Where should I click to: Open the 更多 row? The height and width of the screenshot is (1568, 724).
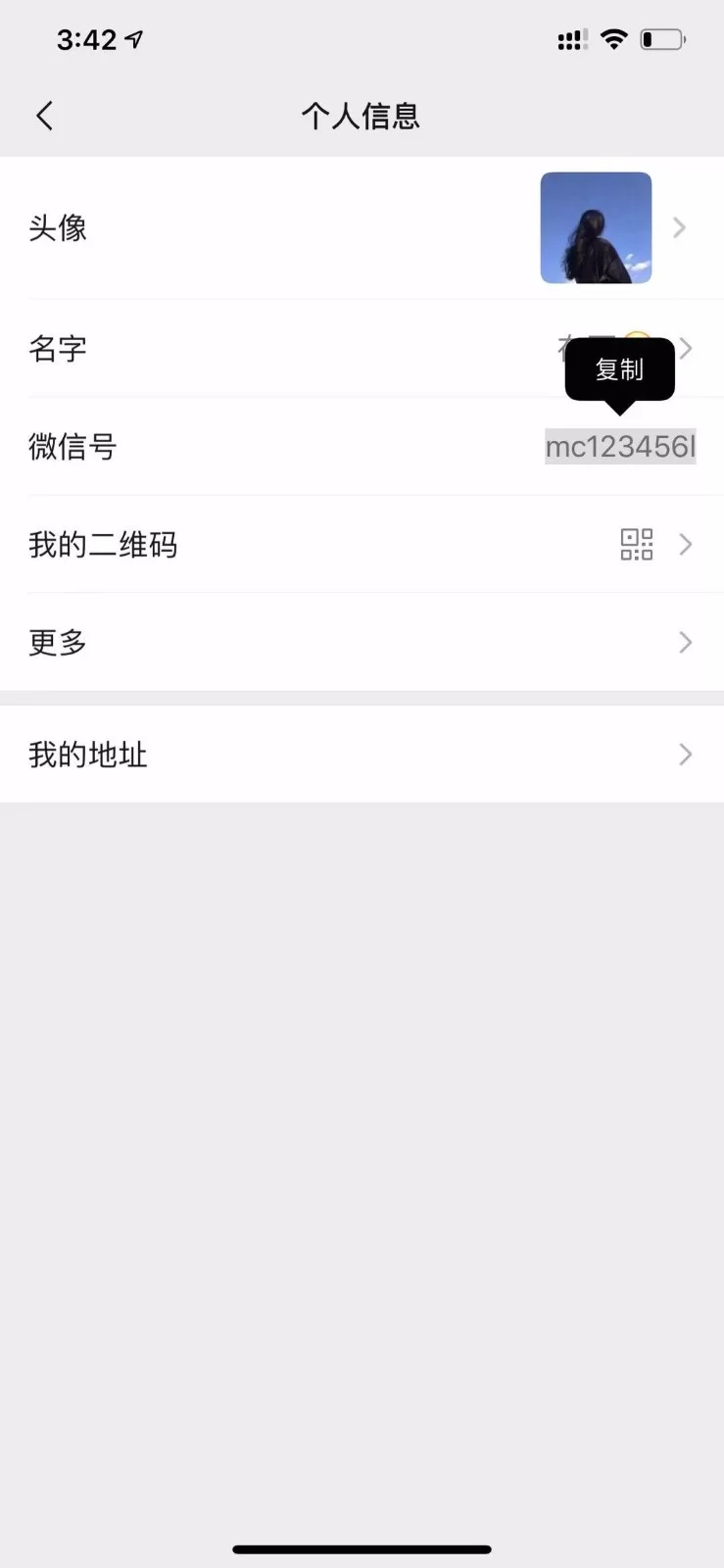point(362,643)
